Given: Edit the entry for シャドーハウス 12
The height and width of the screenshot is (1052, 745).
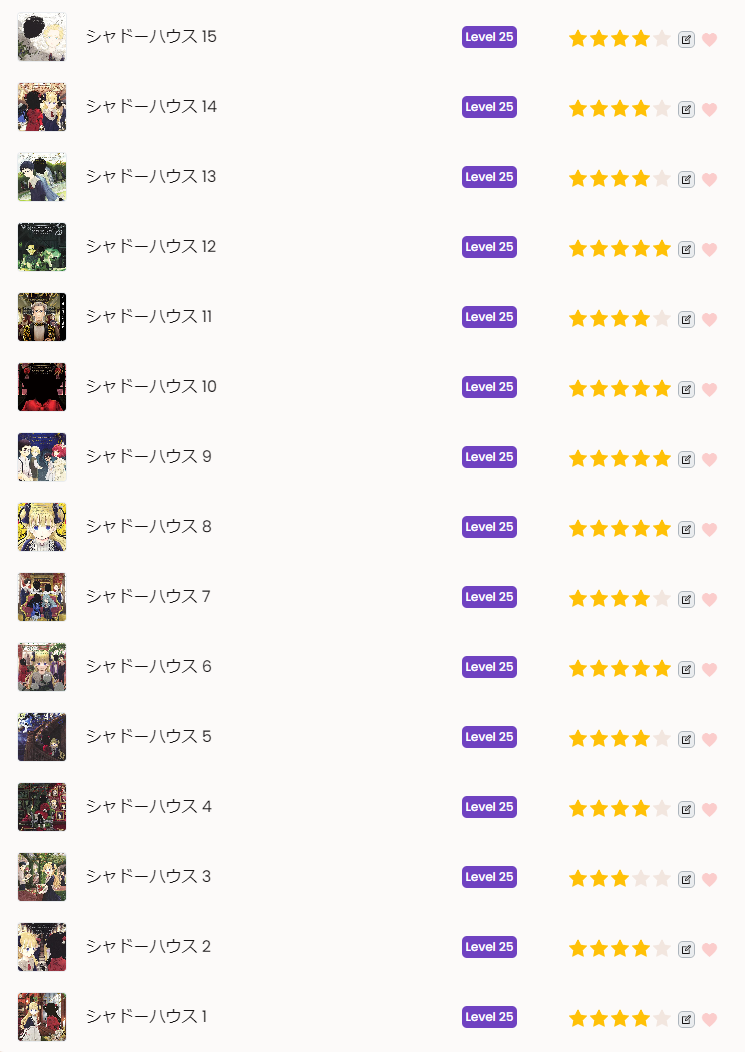Looking at the screenshot, I should point(686,249).
